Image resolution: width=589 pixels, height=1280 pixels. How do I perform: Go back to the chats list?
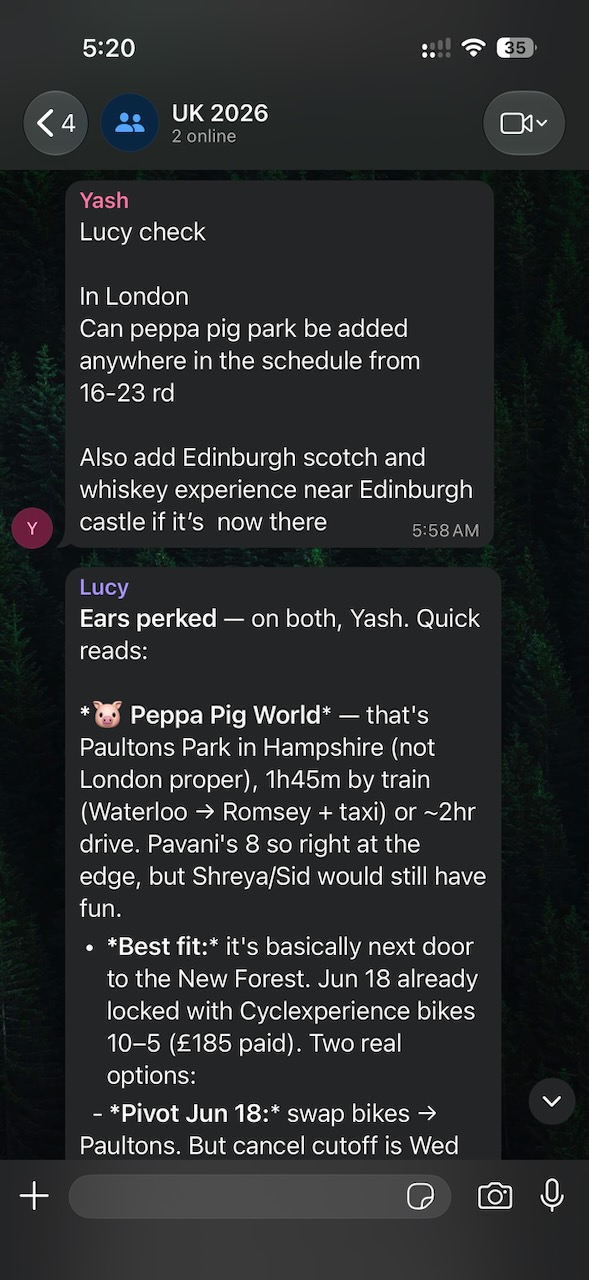click(56, 123)
